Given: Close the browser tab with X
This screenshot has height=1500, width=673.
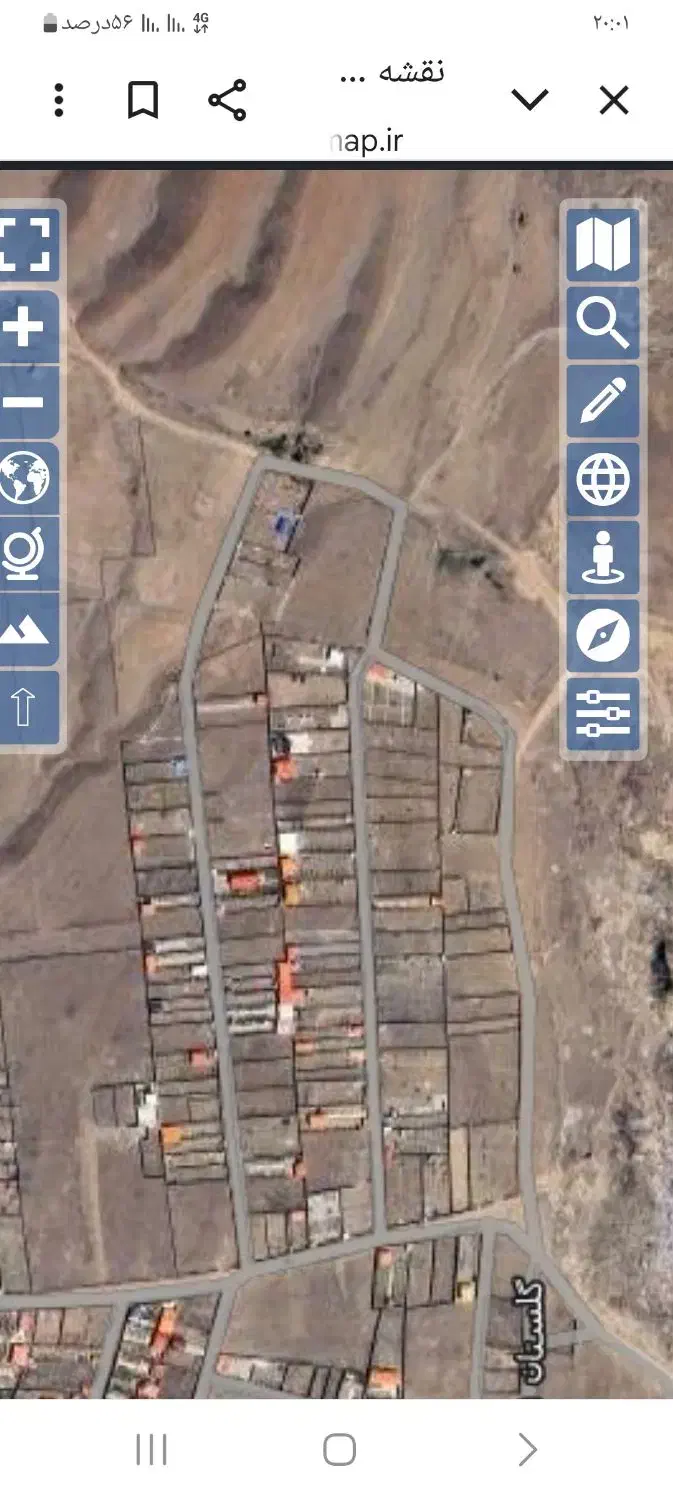Looking at the screenshot, I should [x=613, y=100].
